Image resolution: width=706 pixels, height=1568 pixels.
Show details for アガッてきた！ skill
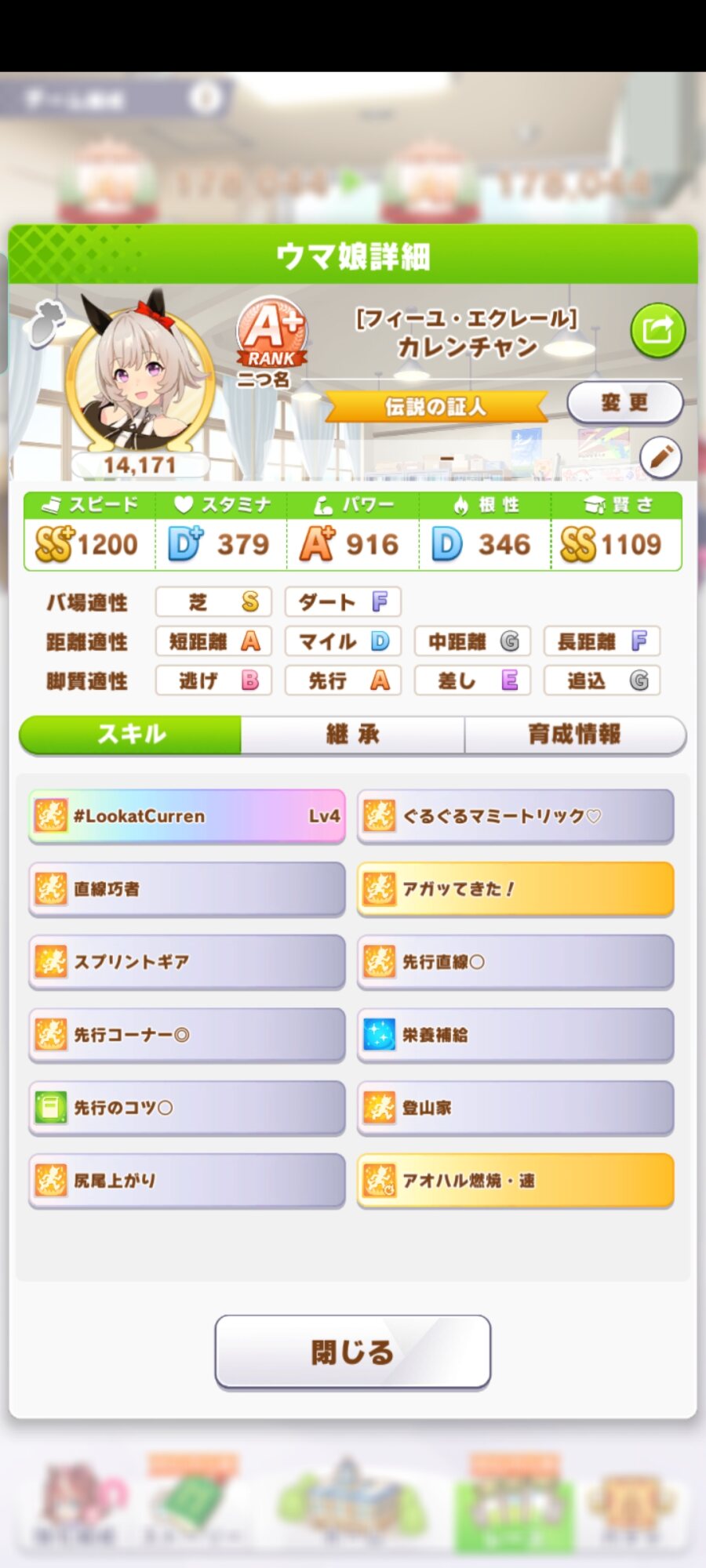pos(515,889)
